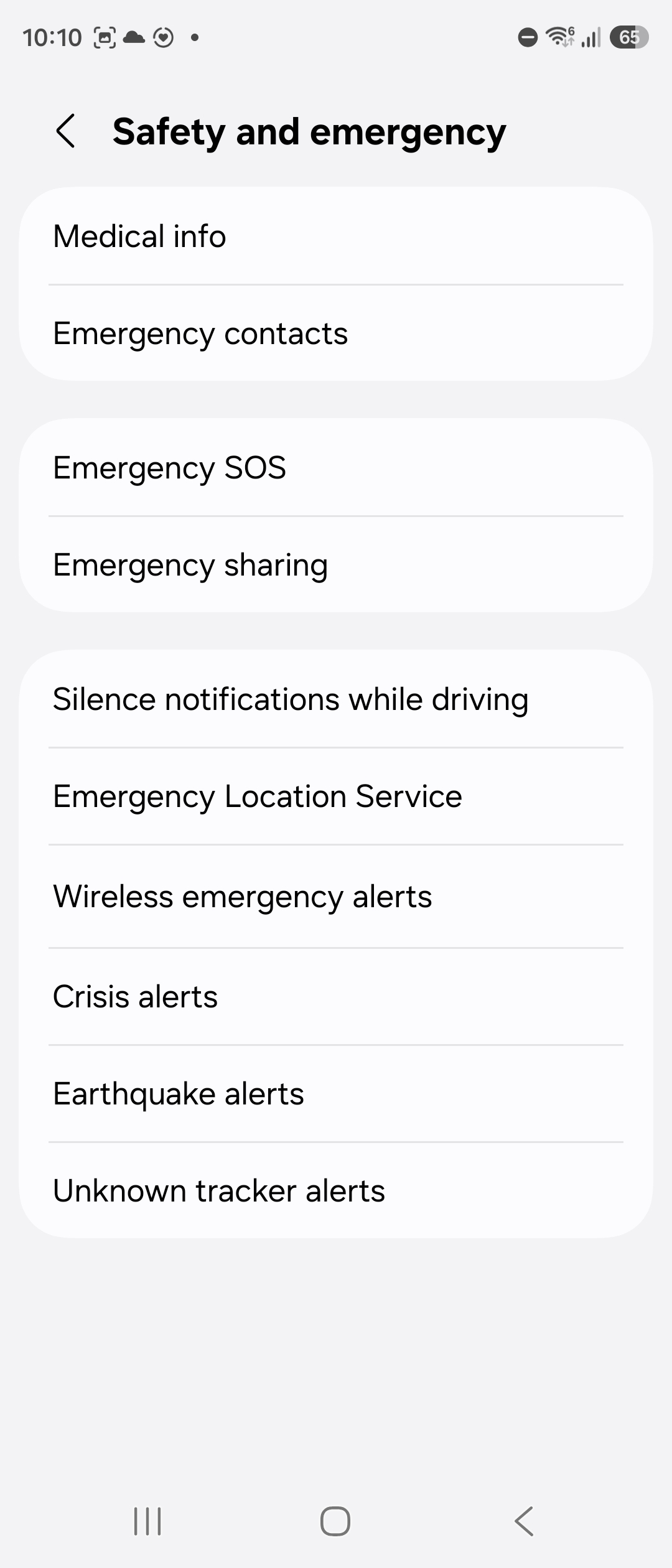Screen dimensions: 672x1568
Task: Open Crisis alerts
Action: [336, 996]
